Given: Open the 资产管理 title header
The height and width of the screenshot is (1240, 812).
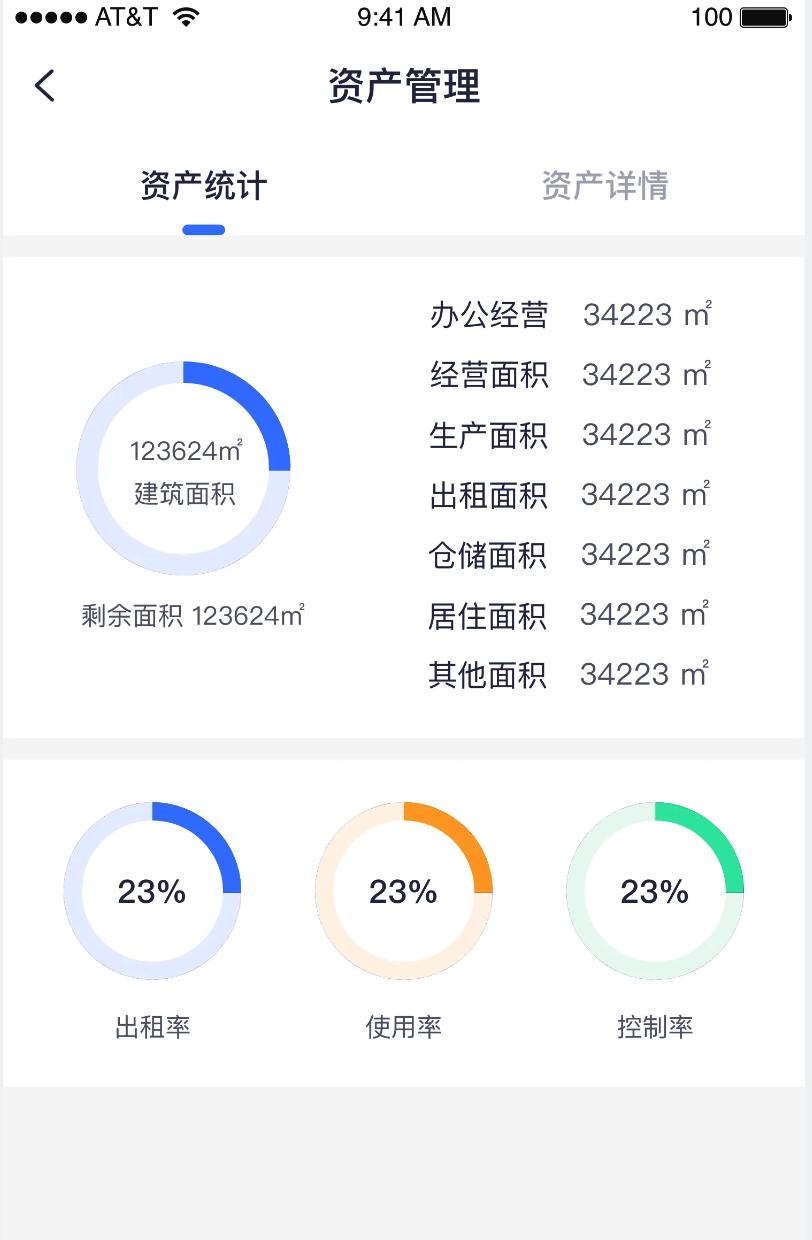Looking at the screenshot, I should (406, 88).
